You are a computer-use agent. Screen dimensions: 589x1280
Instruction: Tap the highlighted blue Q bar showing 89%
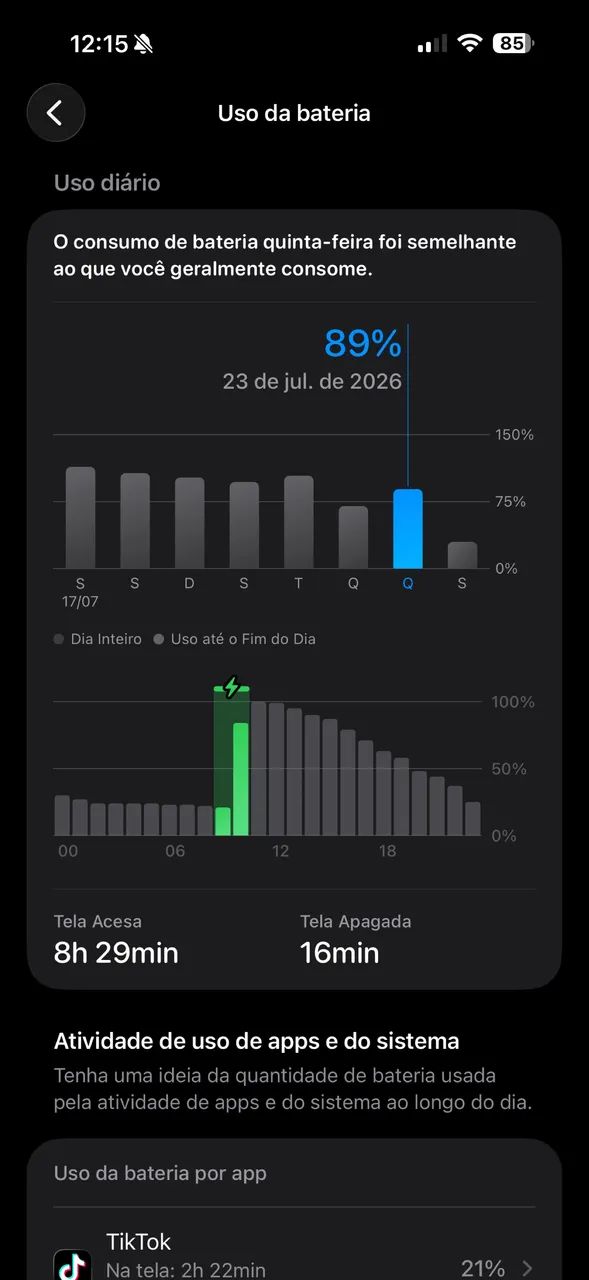pos(408,529)
